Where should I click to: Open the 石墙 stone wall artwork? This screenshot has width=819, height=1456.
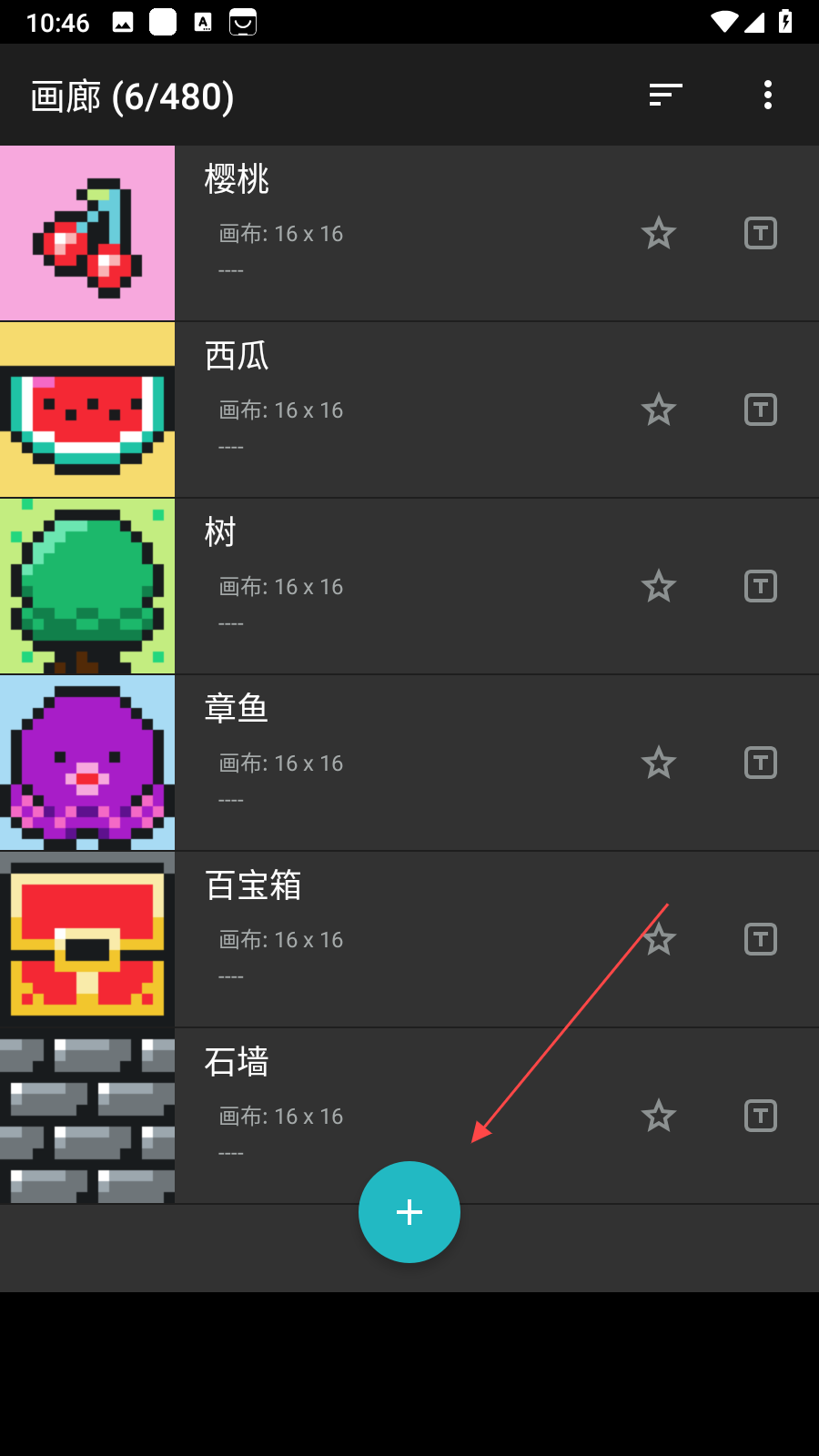(x=87, y=1116)
